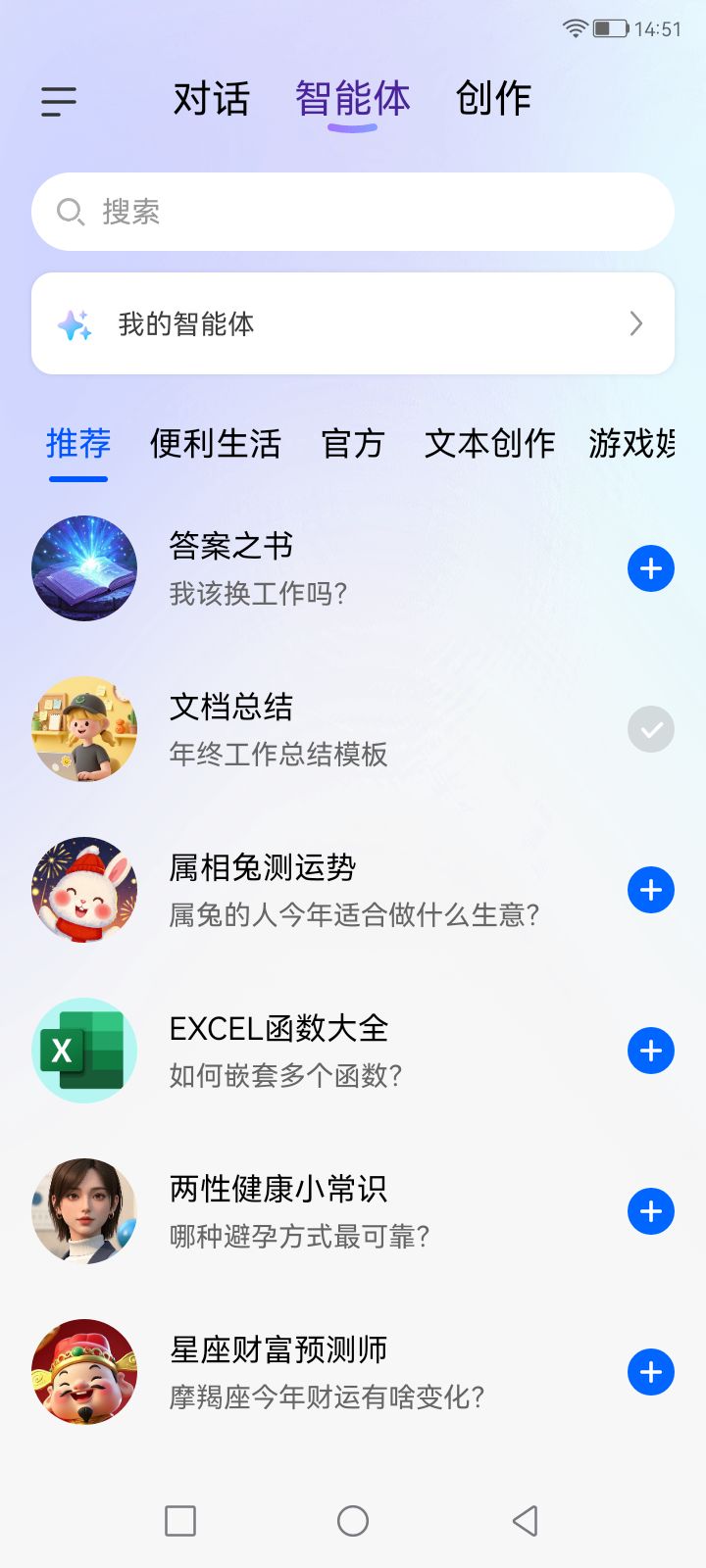Tap the checkmark next to 文档总结
The height and width of the screenshot is (1568, 706).
651,729
